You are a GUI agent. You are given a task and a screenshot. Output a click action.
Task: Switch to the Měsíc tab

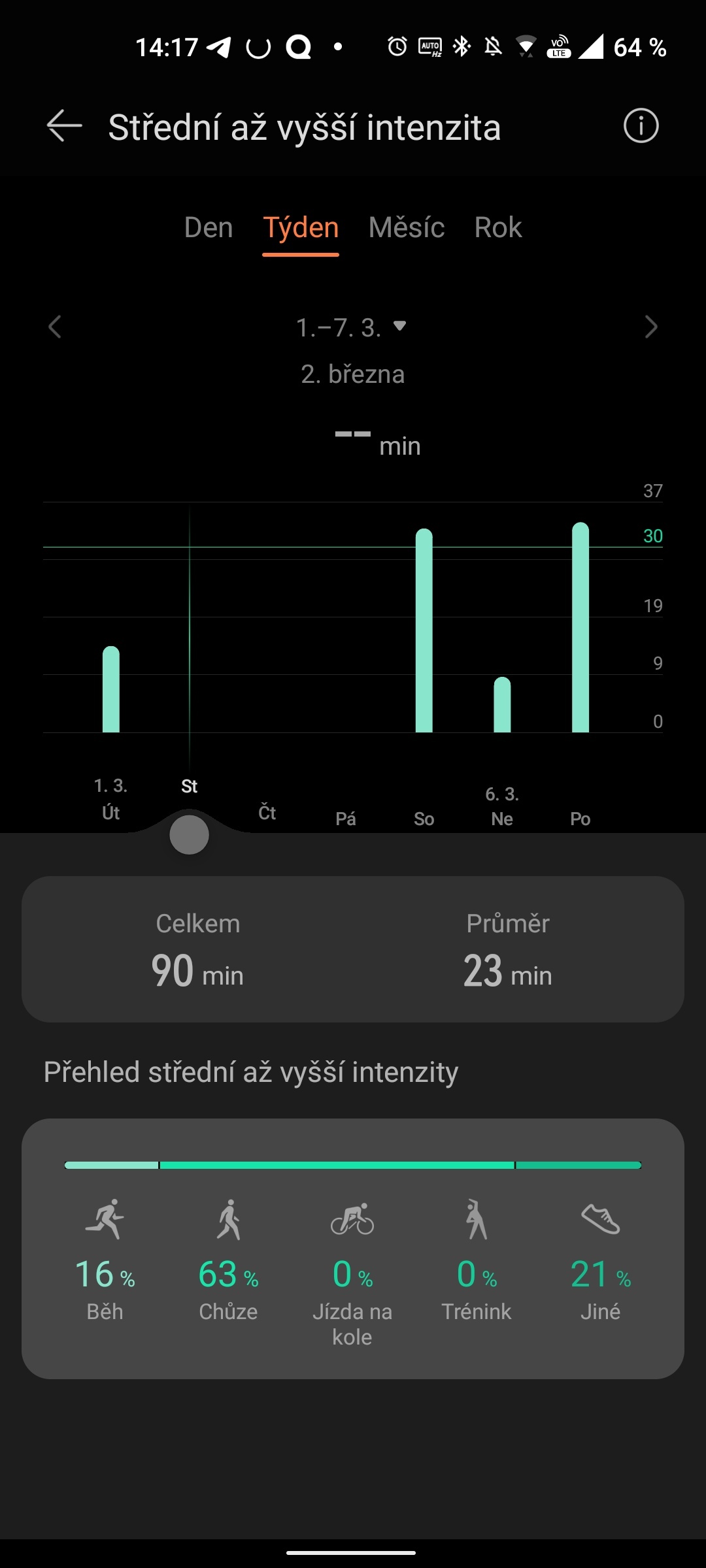click(x=406, y=227)
